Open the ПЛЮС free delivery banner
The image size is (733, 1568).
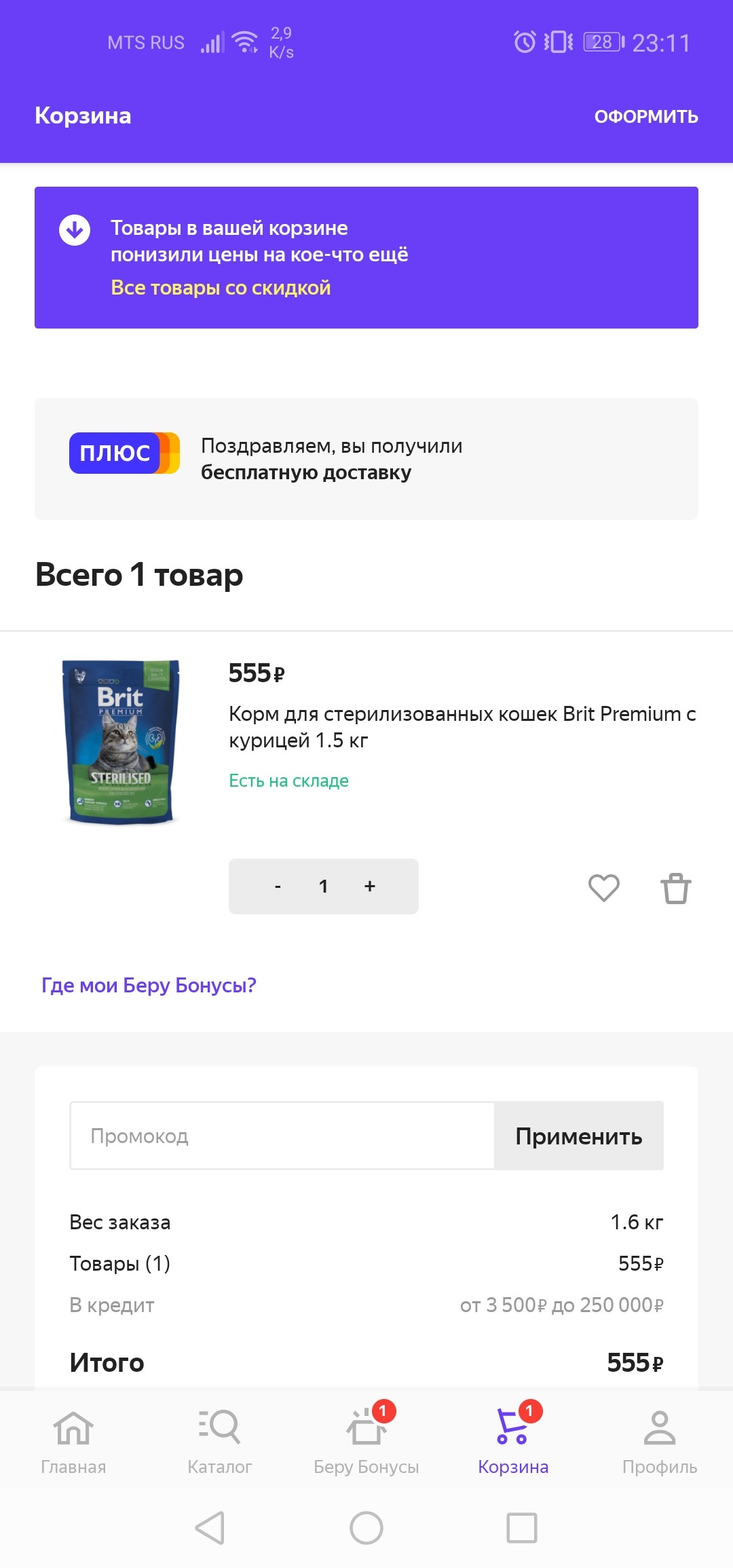coord(366,459)
